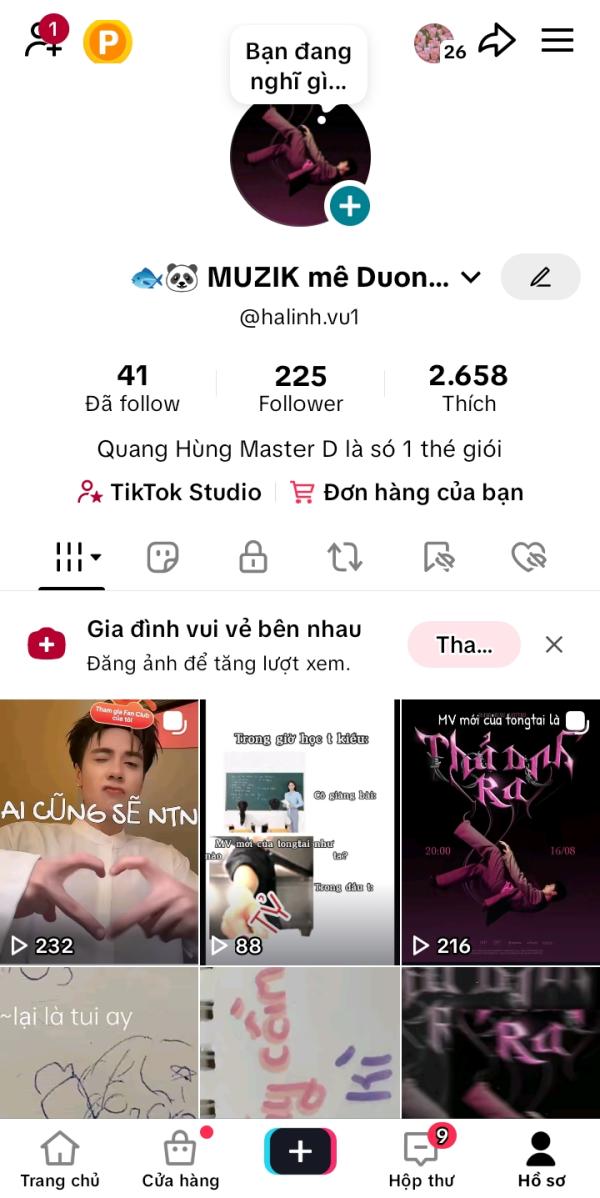Open the video with 88 views
This screenshot has width=600, height=1198.
tap(300, 832)
